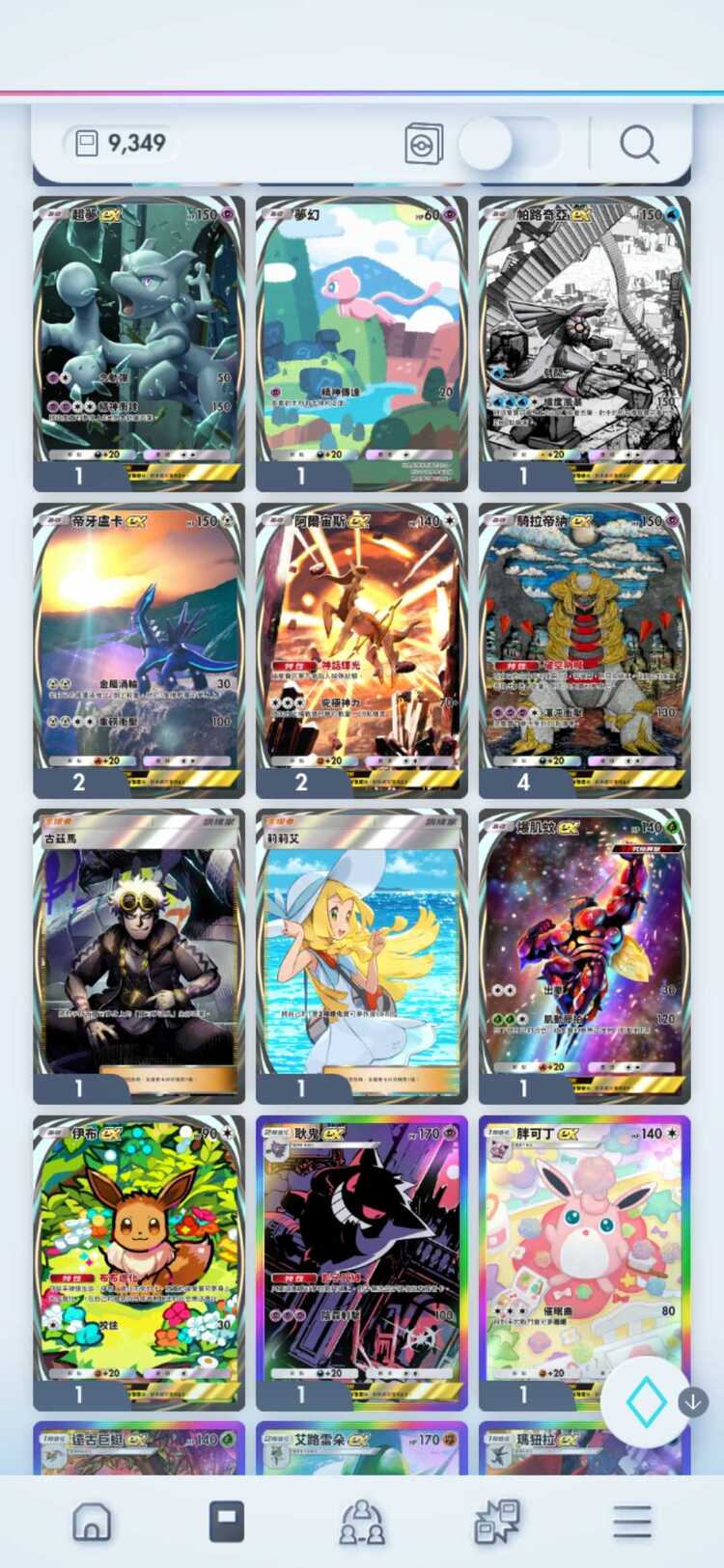
Task: View the 帝牙盧卡 ex card
Action: tap(139, 639)
